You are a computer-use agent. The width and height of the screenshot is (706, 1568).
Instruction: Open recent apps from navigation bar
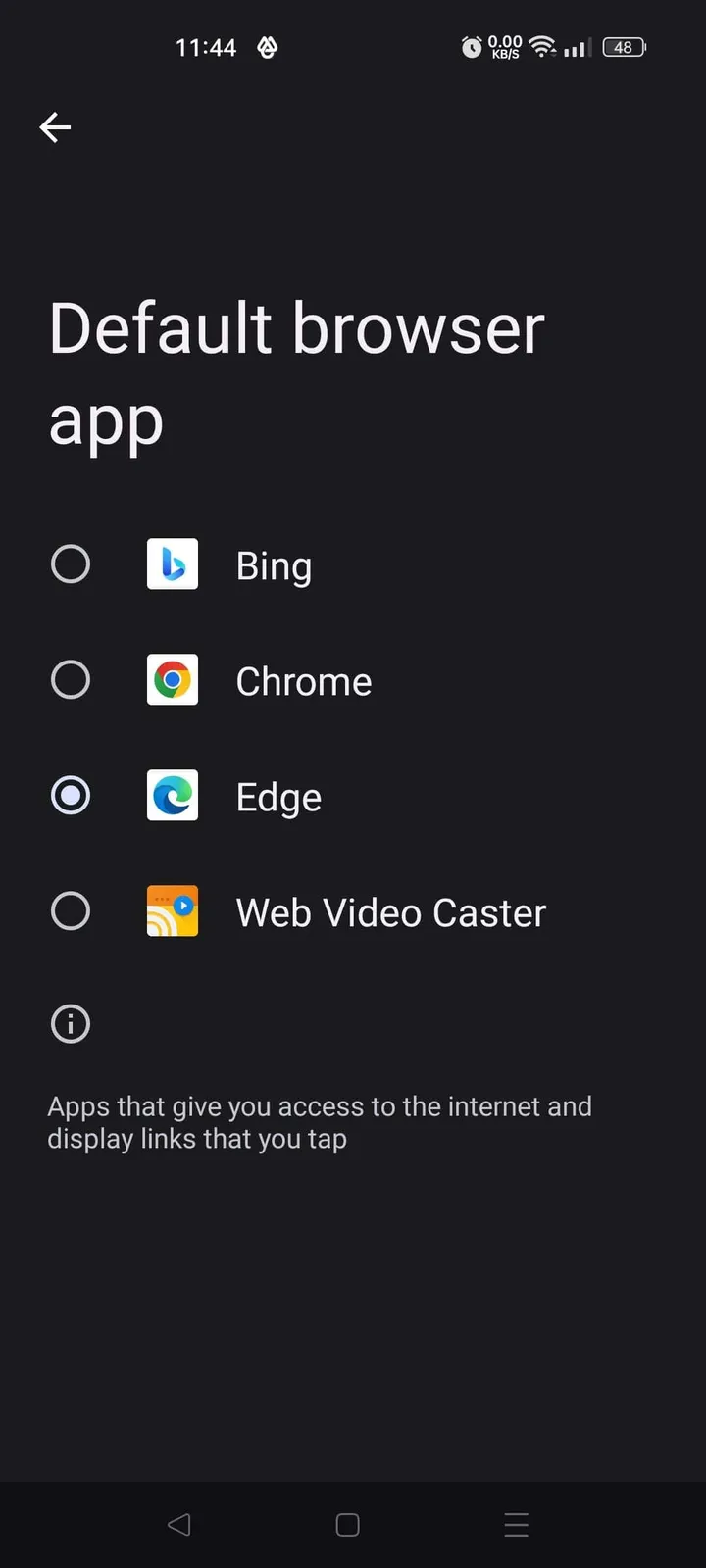coord(517,1524)
